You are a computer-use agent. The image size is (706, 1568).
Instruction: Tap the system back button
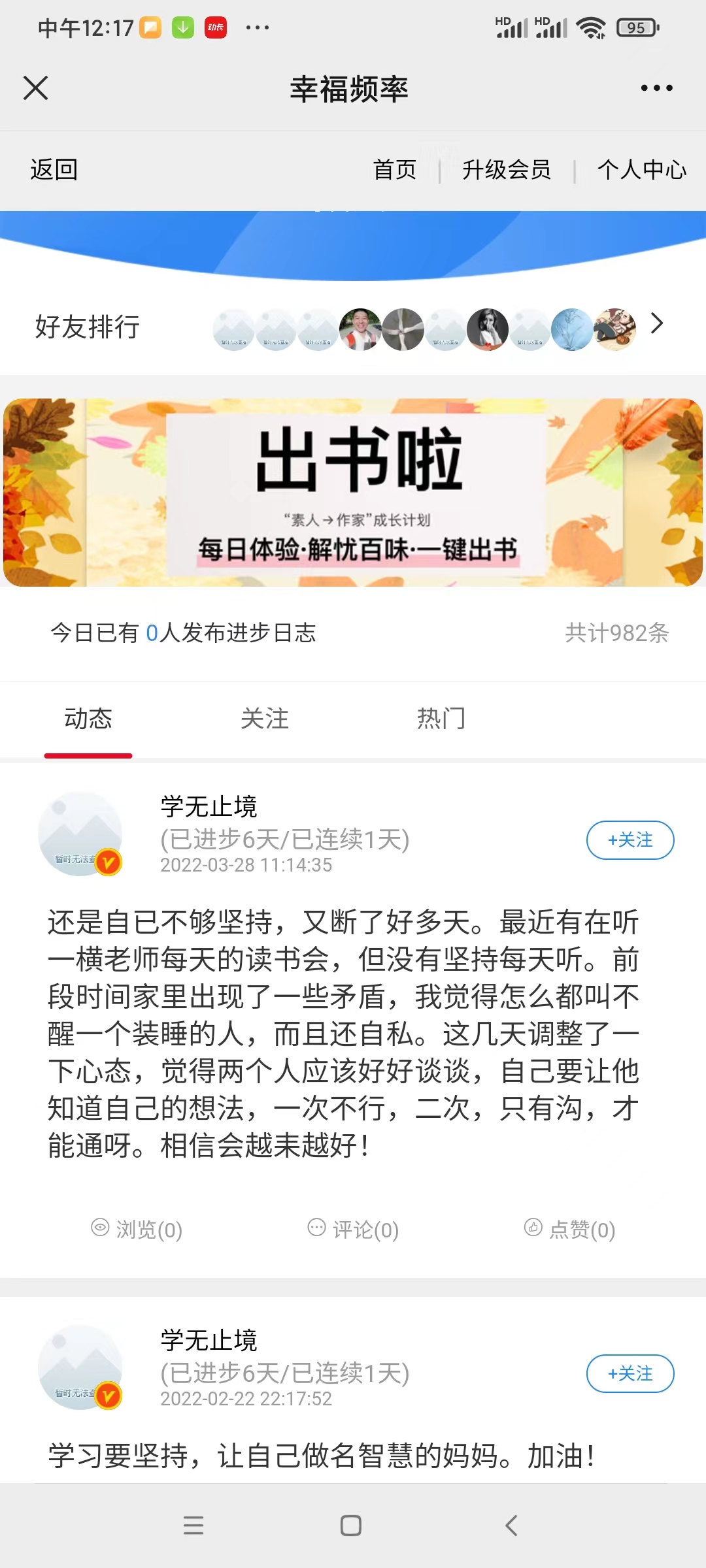pyautogui.click(x=511, y=1526)
